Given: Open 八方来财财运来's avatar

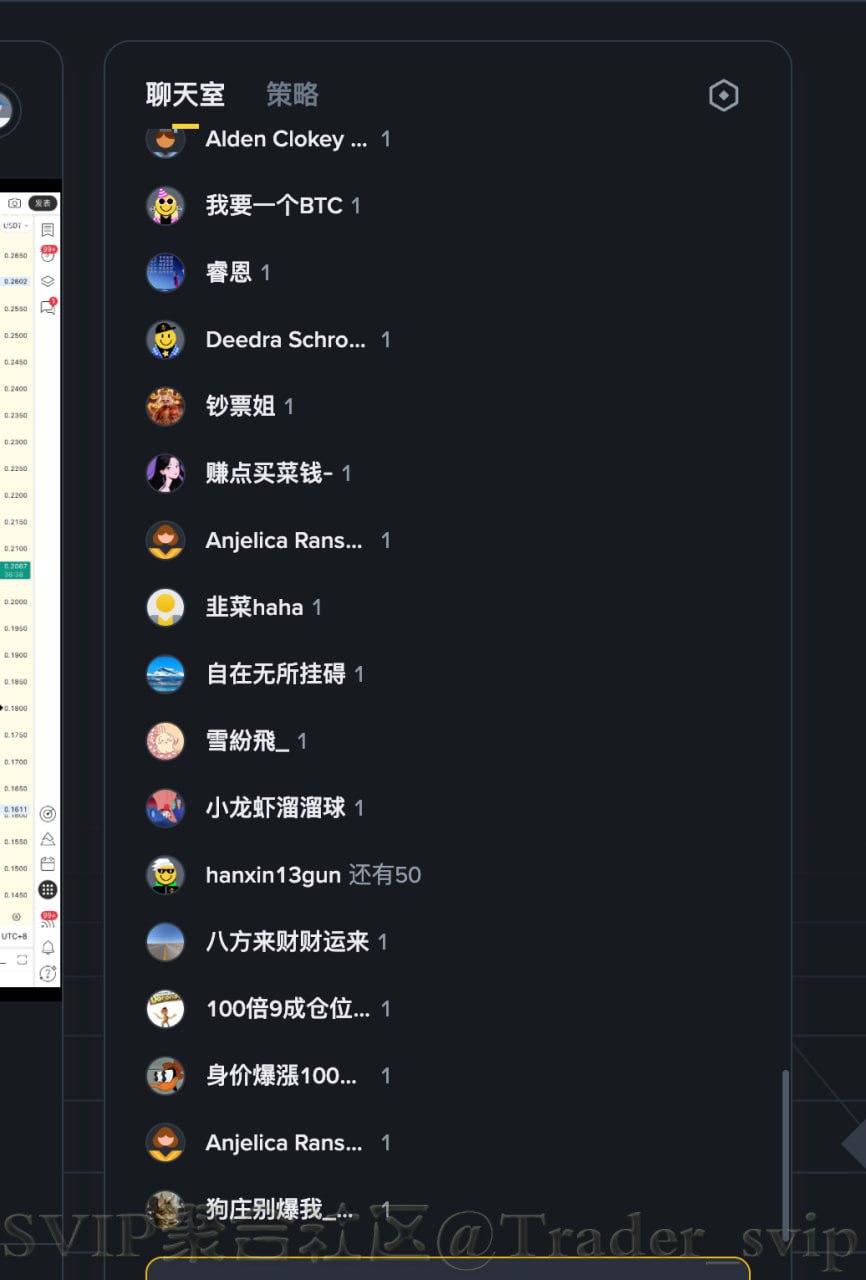Looking at the screenshot, I should (x=166, y=942).
